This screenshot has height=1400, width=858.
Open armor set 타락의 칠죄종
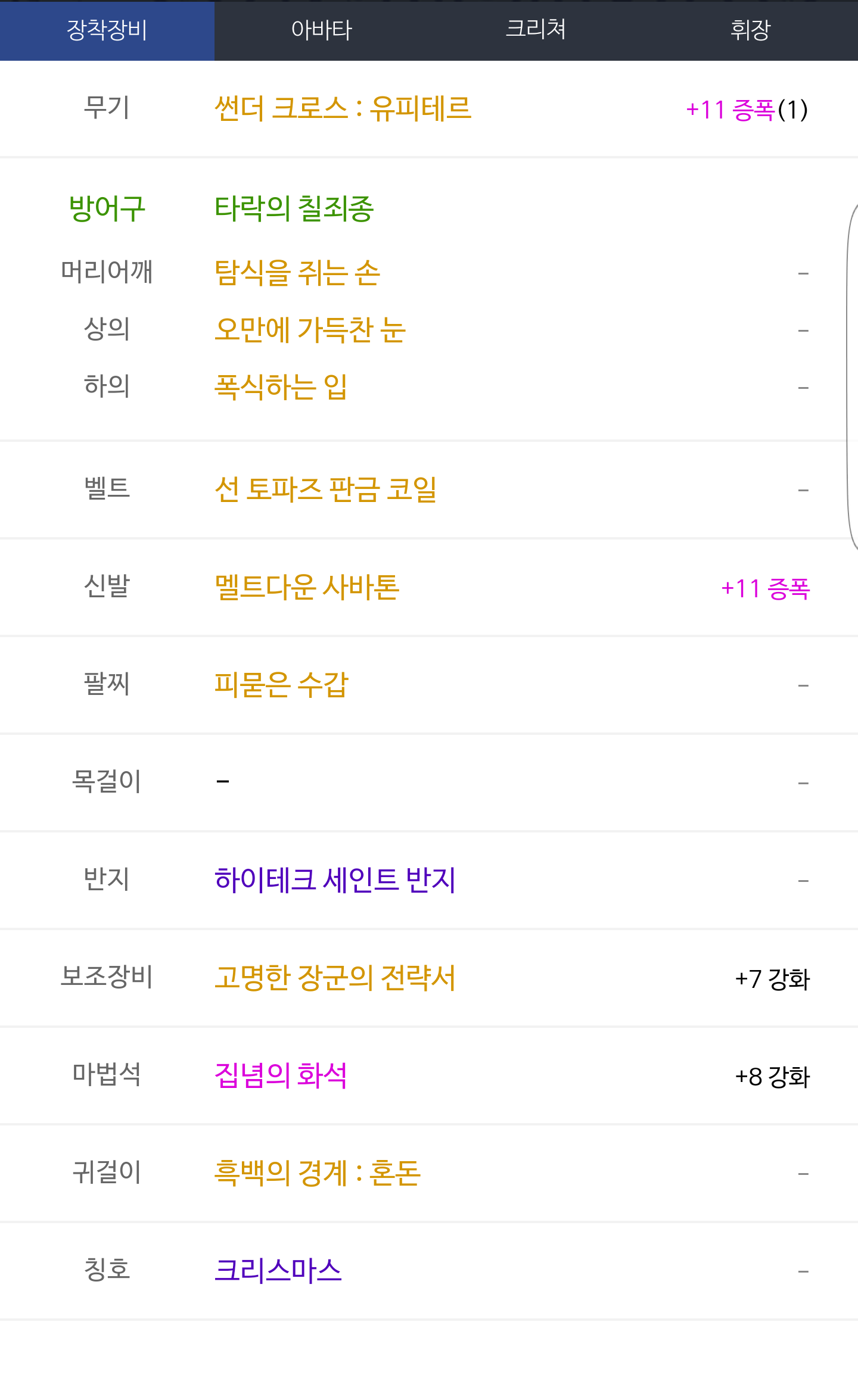coord(294,209)
